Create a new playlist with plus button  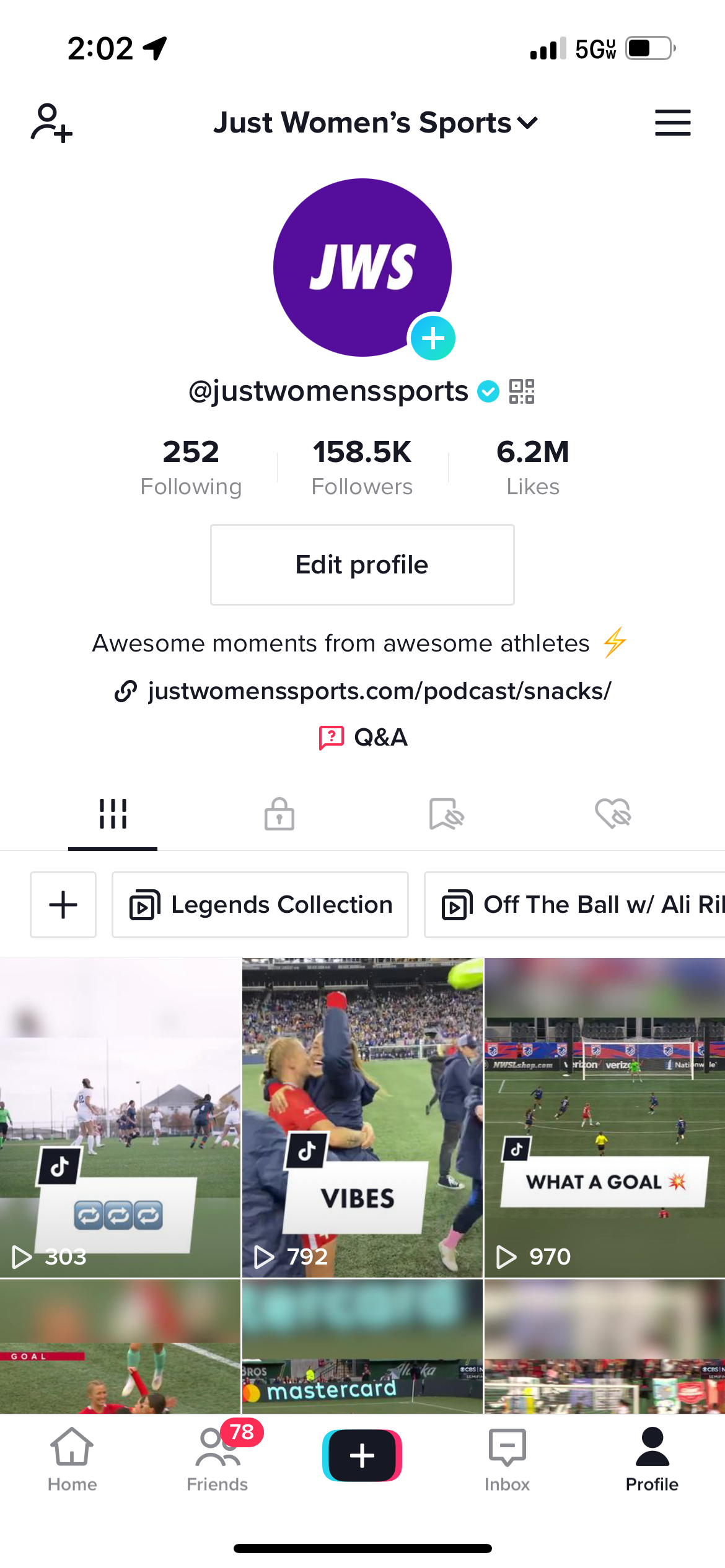63,905
